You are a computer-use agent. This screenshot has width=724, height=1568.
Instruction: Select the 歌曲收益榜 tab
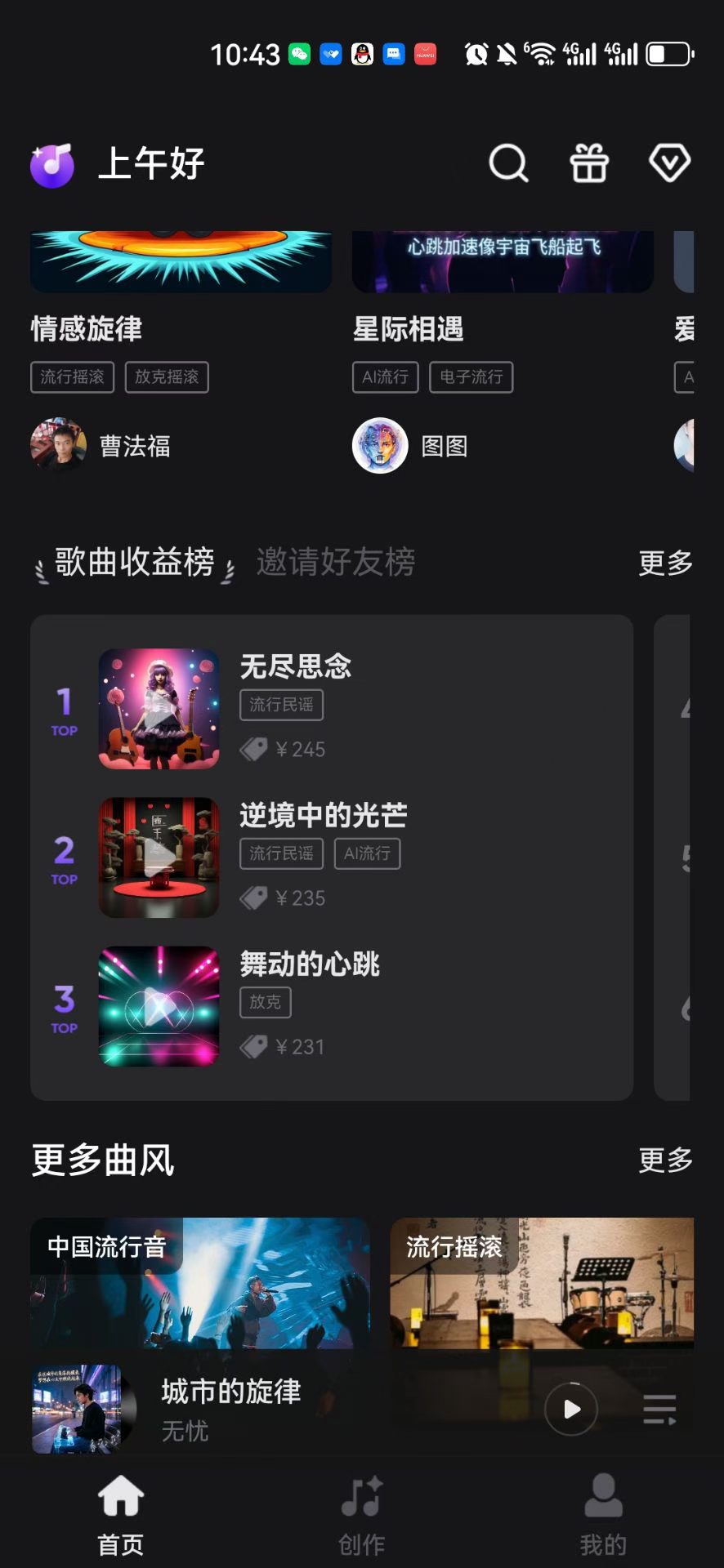(x=135, y=562)
